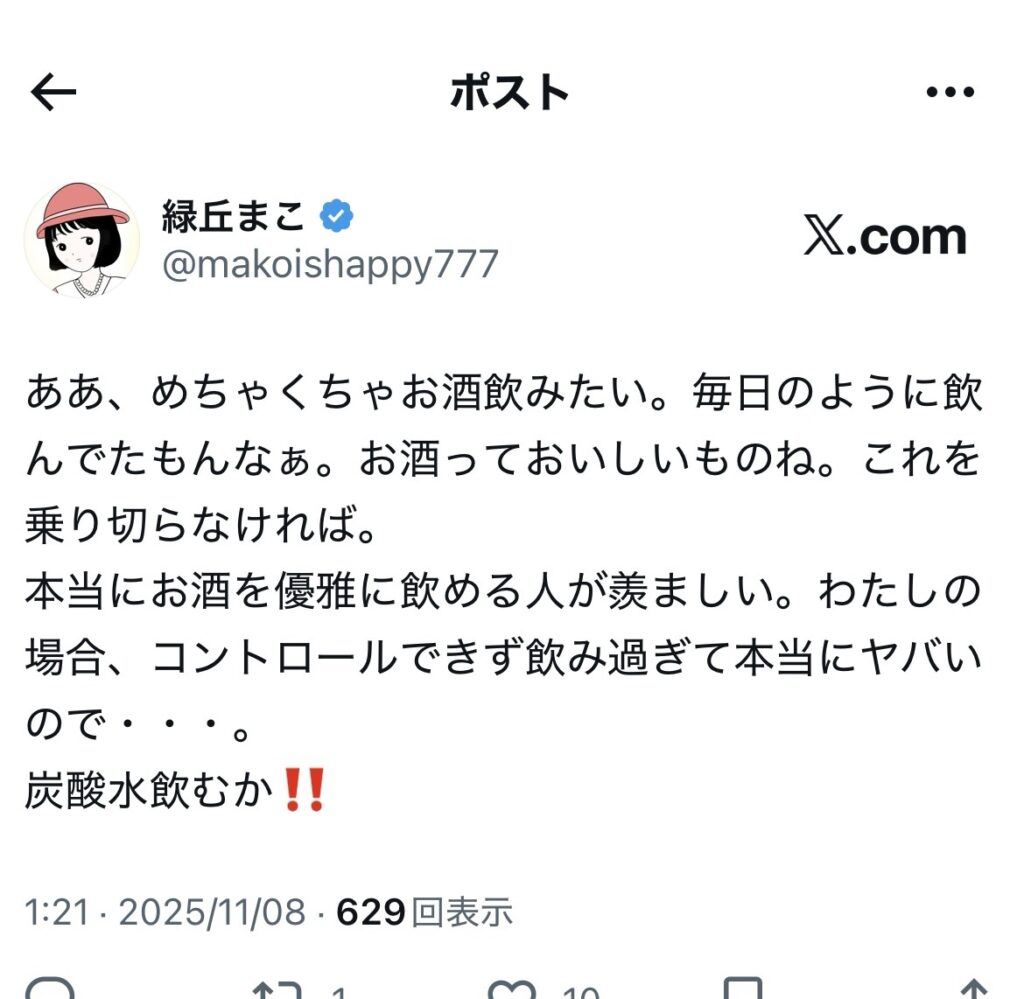This screenshot has height=999, width=1024.
Task: Repost this post
Action: coord(276,990)
